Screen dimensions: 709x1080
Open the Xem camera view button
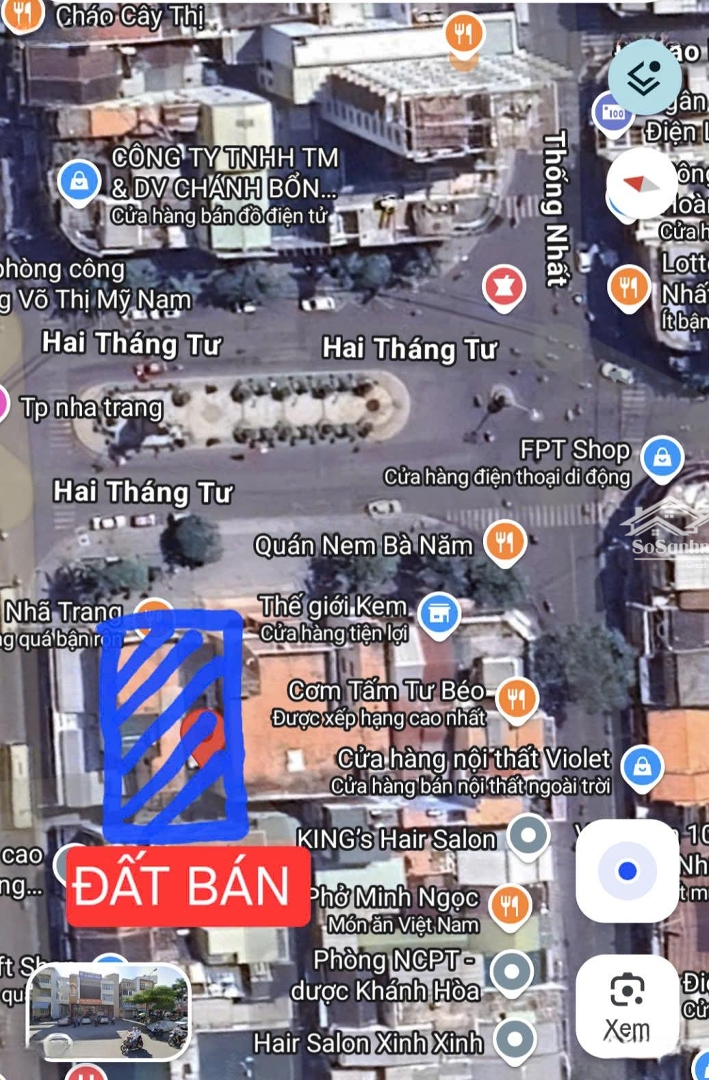(x=627, y=1006)
